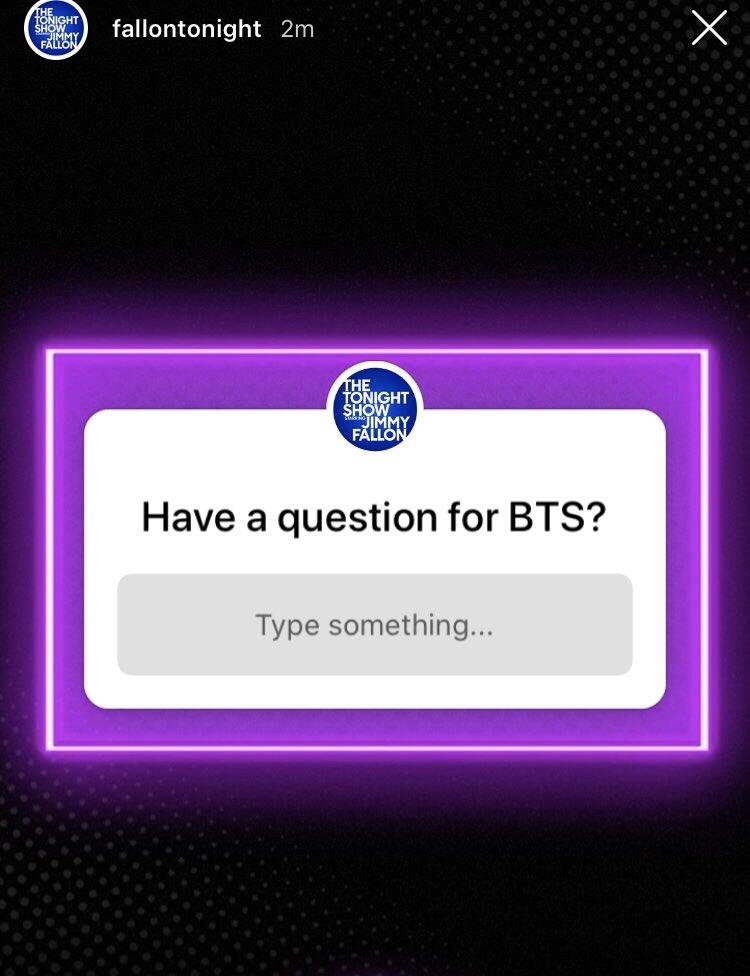Close the story with the X
750x976 pixels.
tap(709, 28)
